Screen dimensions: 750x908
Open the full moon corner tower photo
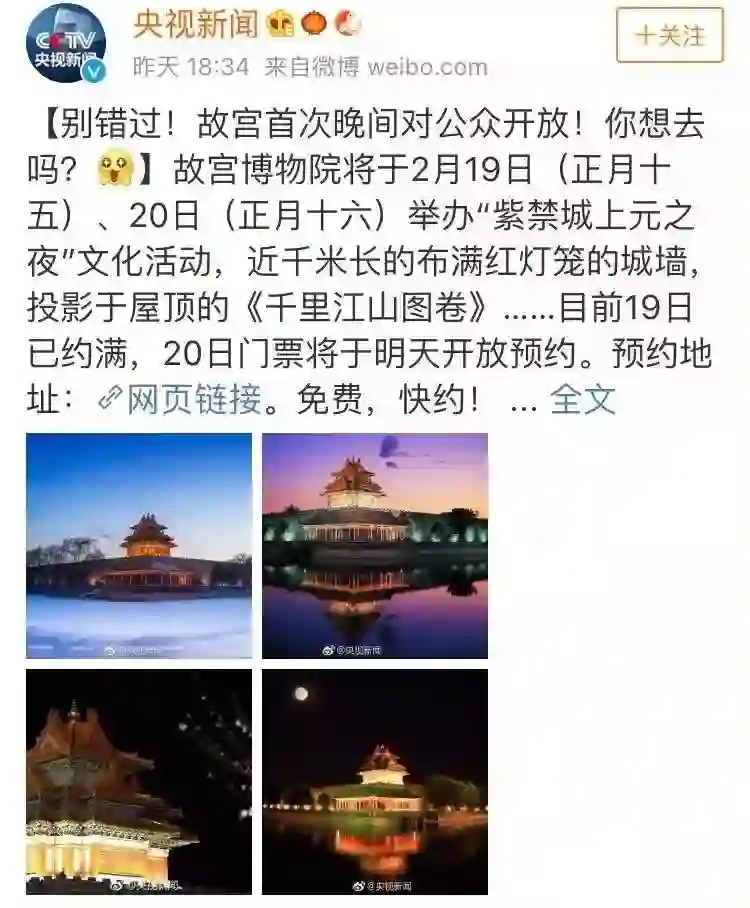375,781
